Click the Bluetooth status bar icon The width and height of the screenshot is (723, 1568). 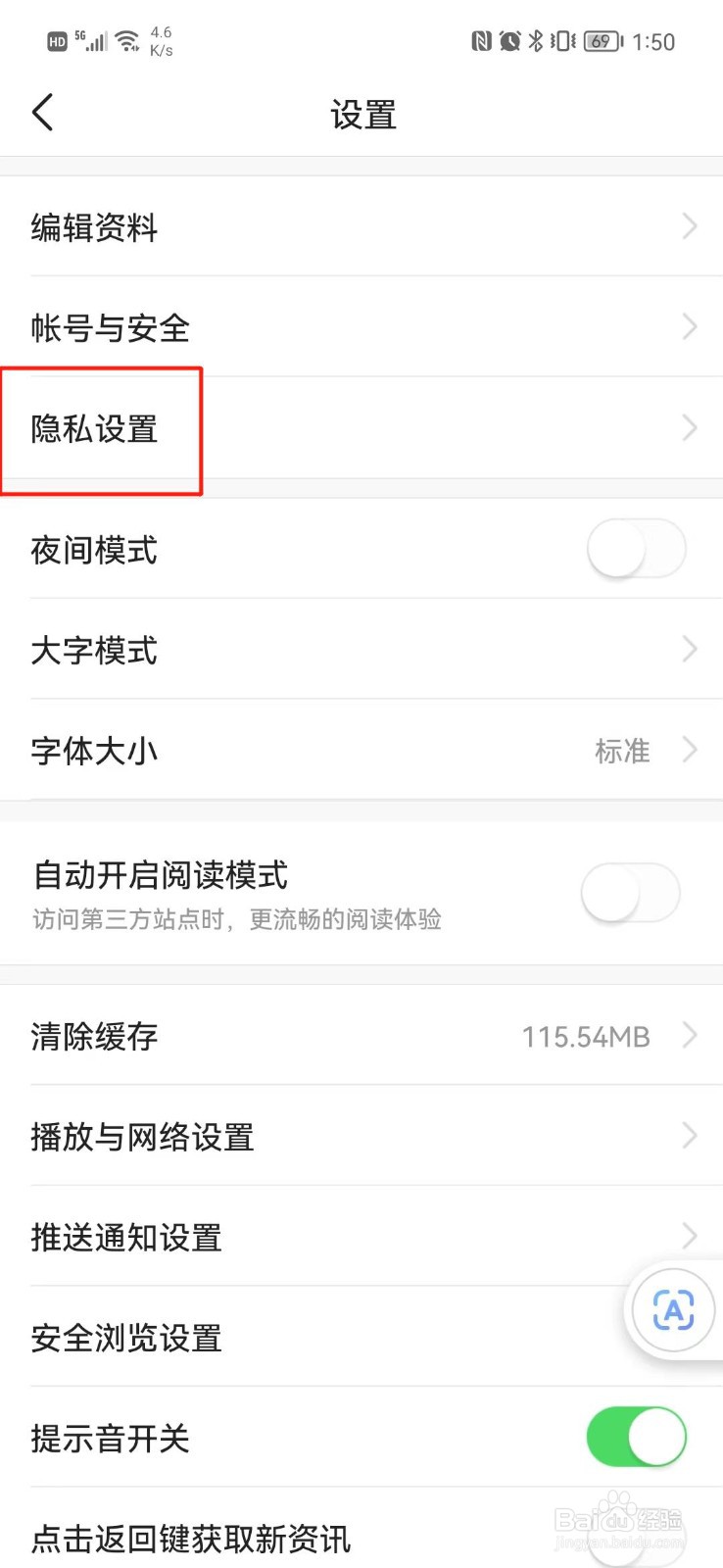(x=536, y=41)
